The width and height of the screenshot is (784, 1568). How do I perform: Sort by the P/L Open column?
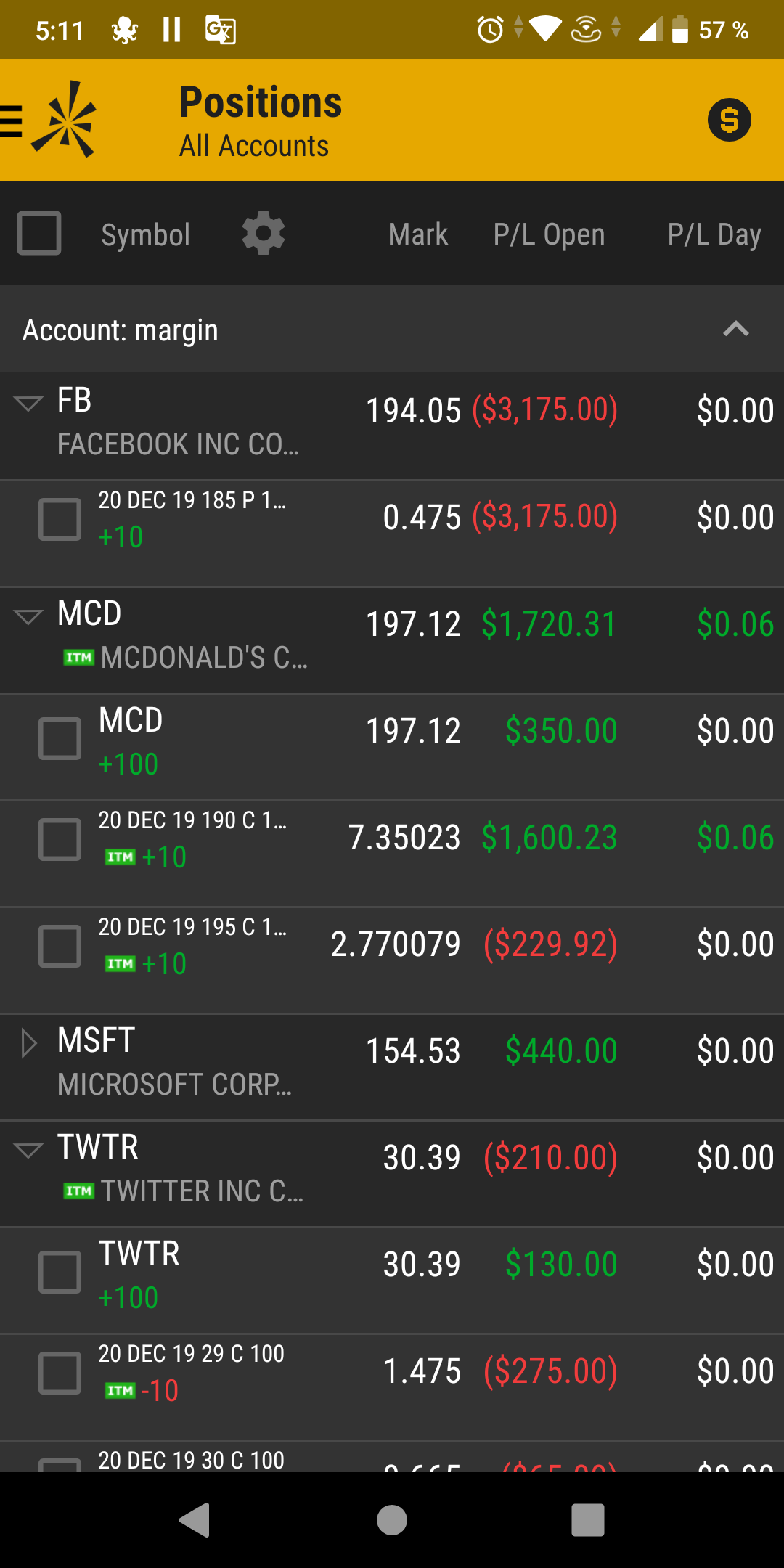[549, 233]
